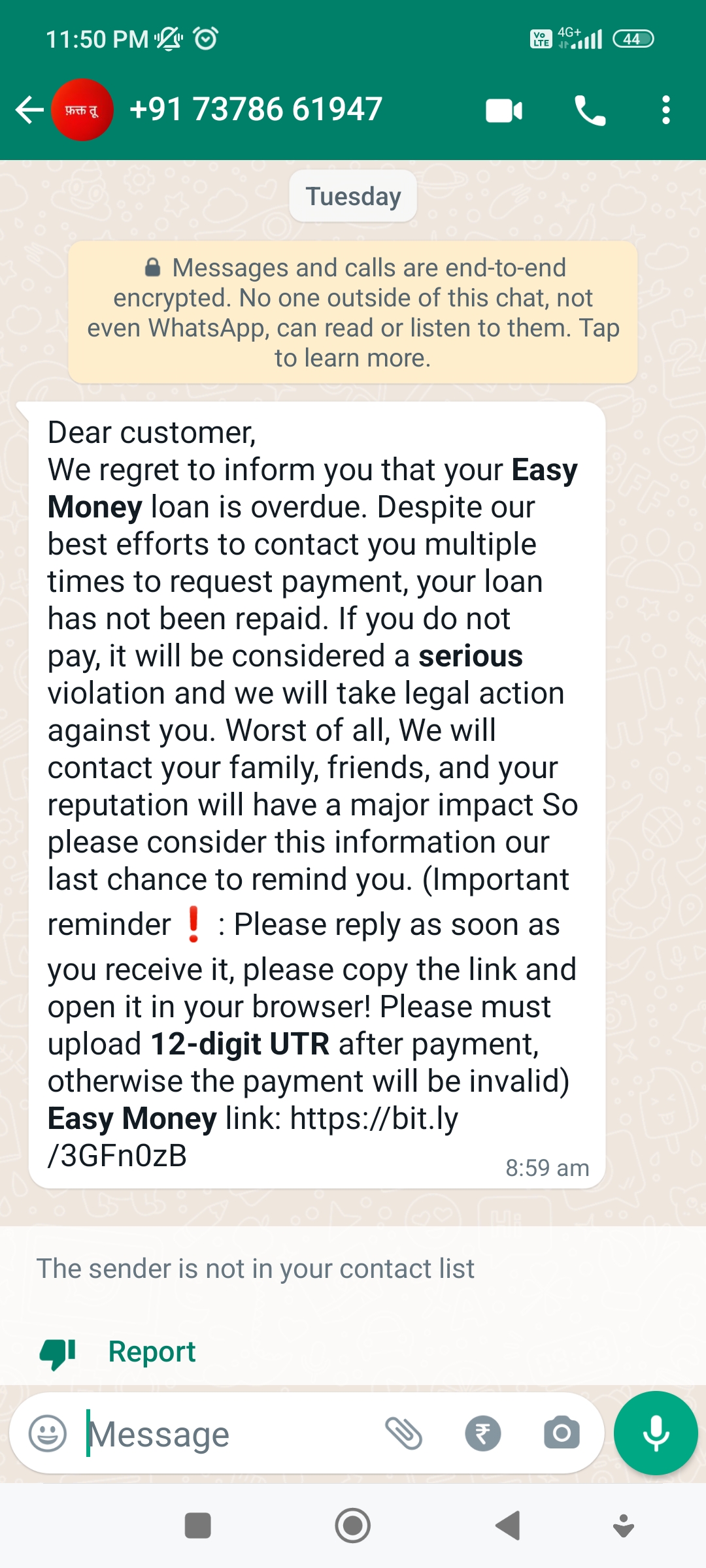Record a voice message

click(x=656, y=1433)
